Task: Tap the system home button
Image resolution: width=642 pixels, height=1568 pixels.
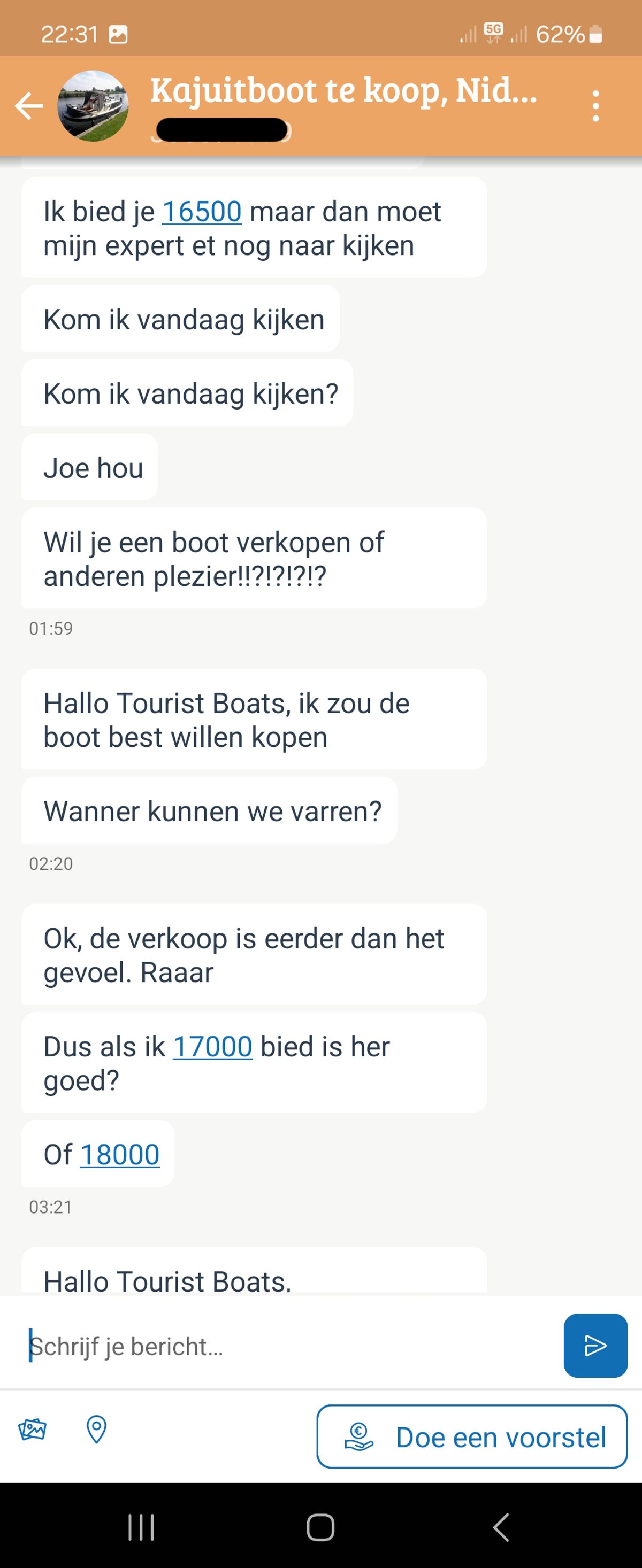Action: 320,1527
